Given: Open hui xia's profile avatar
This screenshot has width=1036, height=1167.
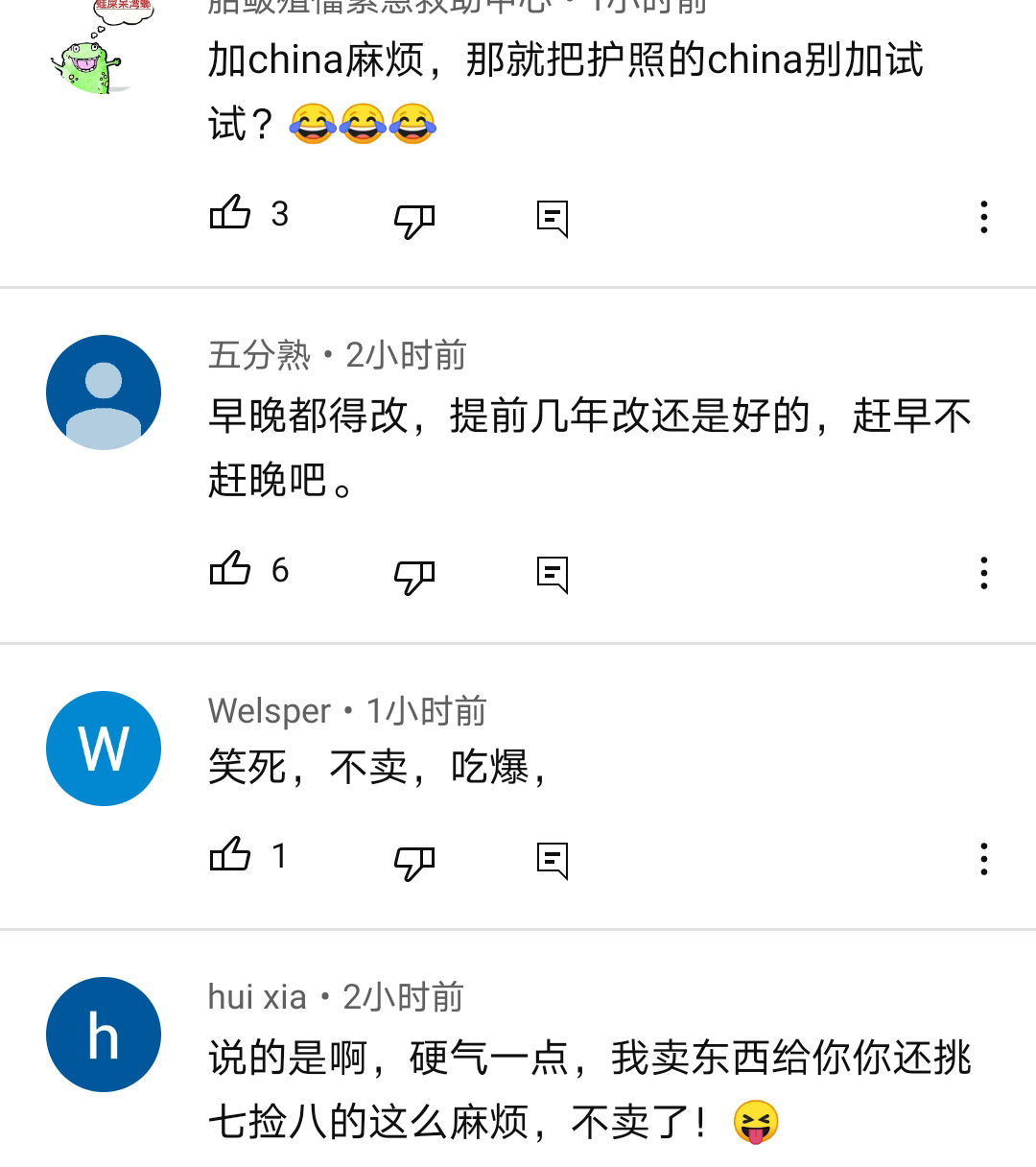Looking at the screenshot, I should tap(104, 1035).
